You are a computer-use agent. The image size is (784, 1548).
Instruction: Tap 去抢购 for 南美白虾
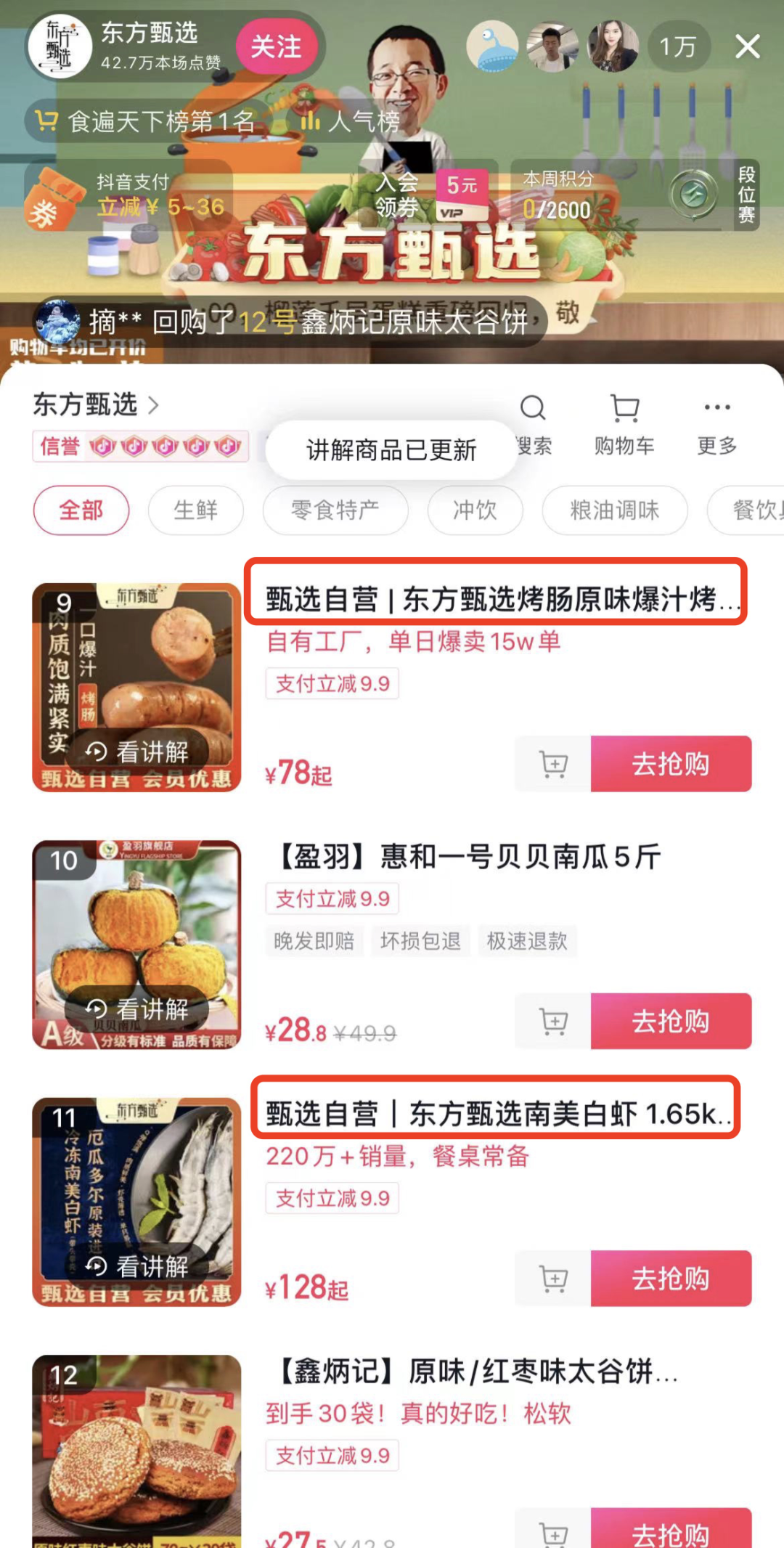click(x=670, y=1279)
